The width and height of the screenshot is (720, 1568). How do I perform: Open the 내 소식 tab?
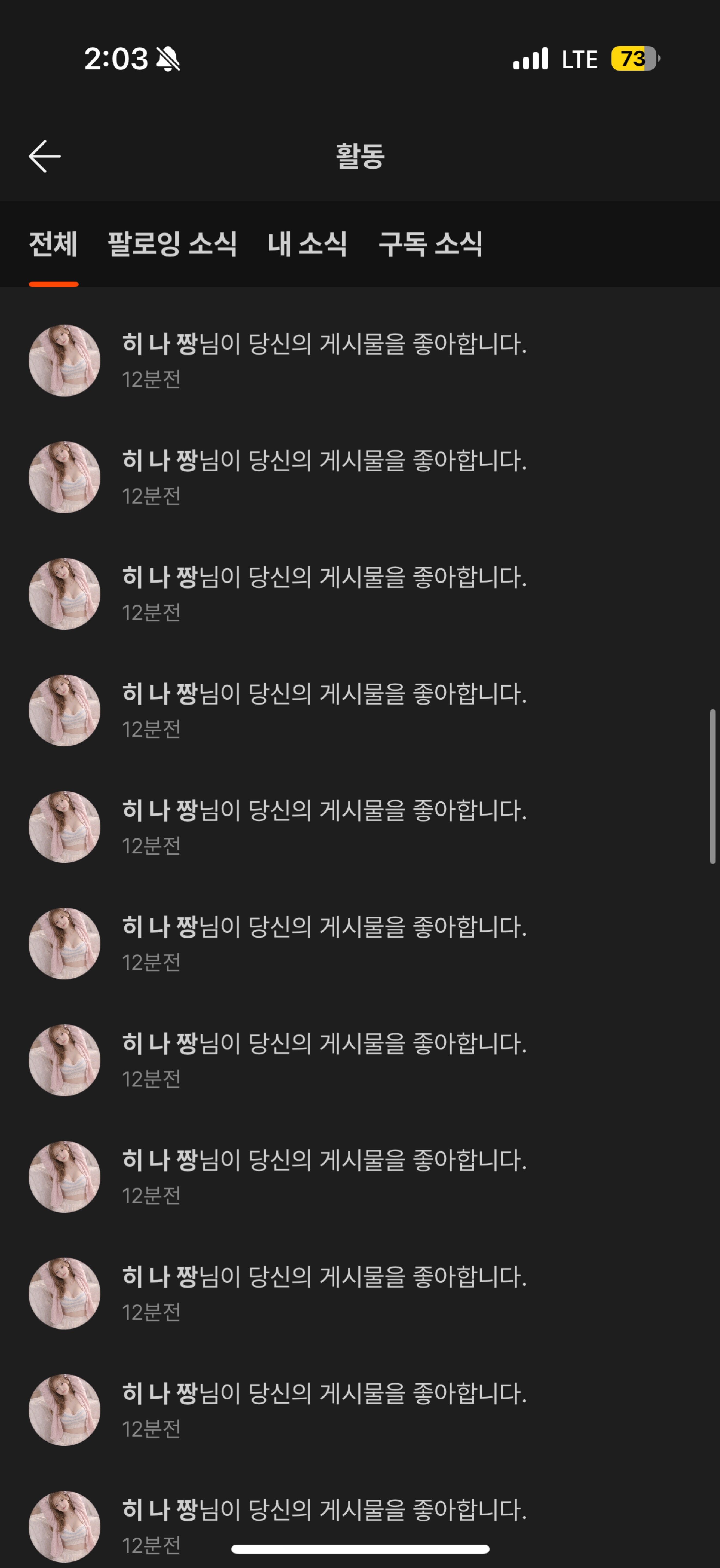307,245
